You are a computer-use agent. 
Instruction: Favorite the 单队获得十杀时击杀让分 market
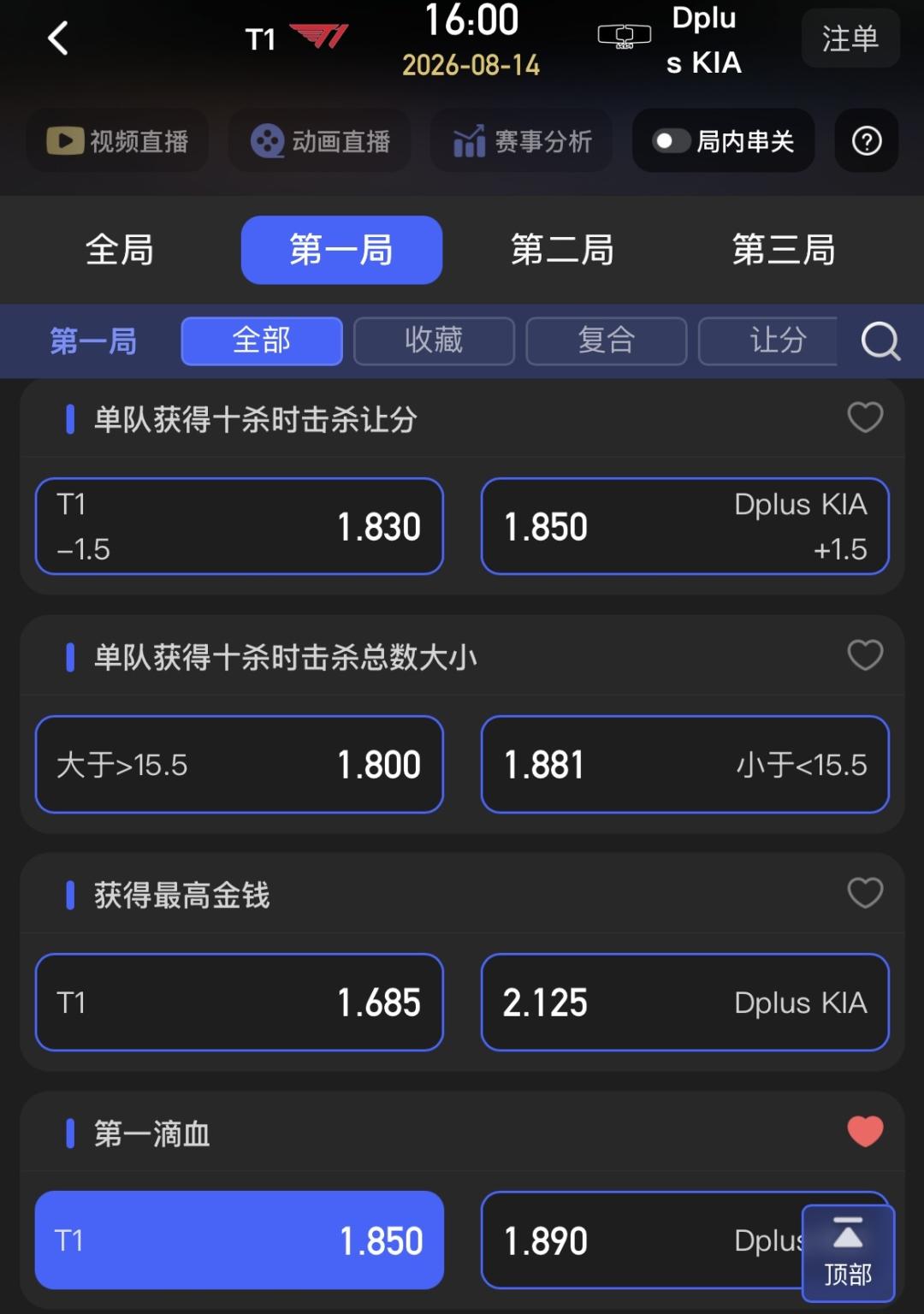coord(865,418)
